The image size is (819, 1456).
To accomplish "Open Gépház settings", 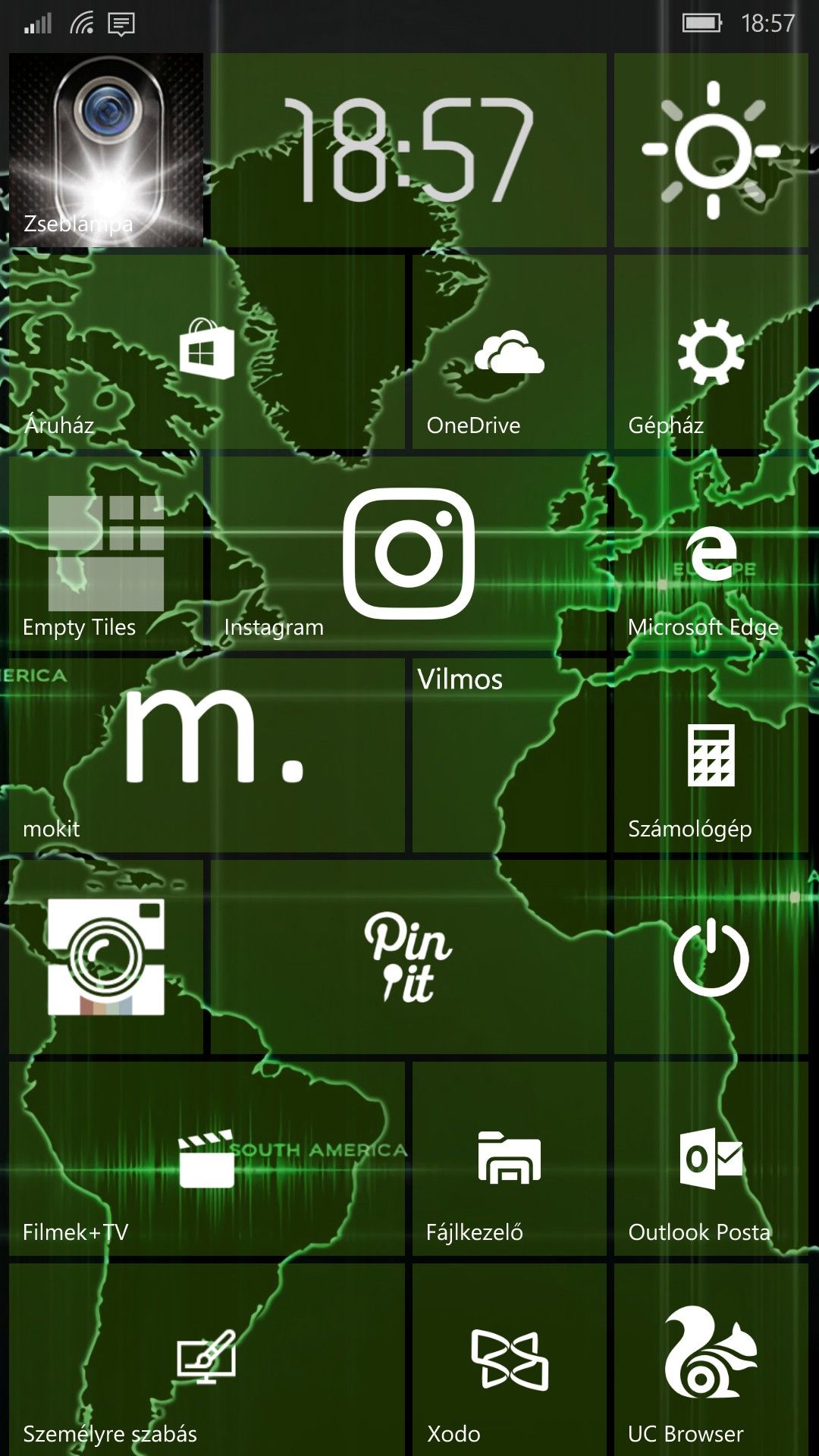I will 711,352.
